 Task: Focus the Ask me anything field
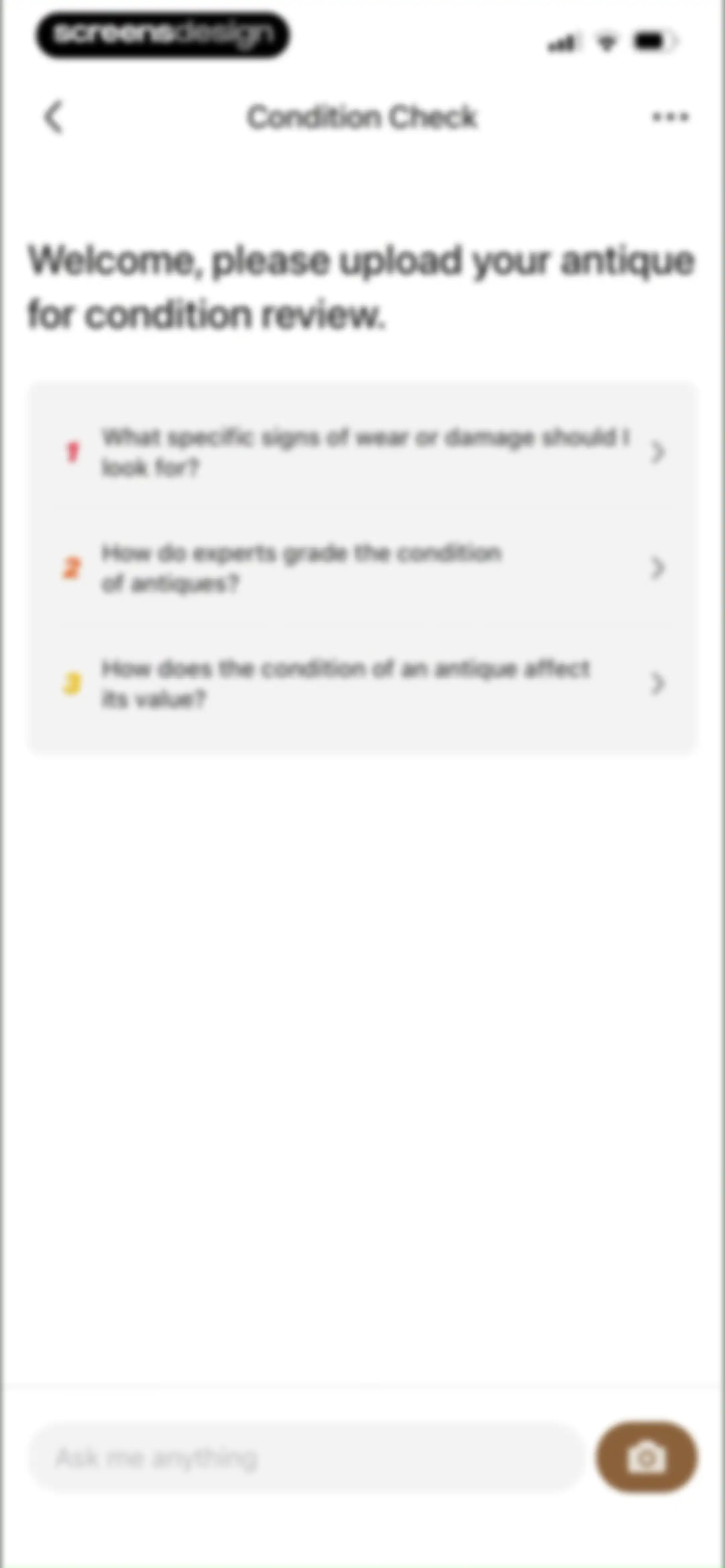click(x=305, y=1459)
